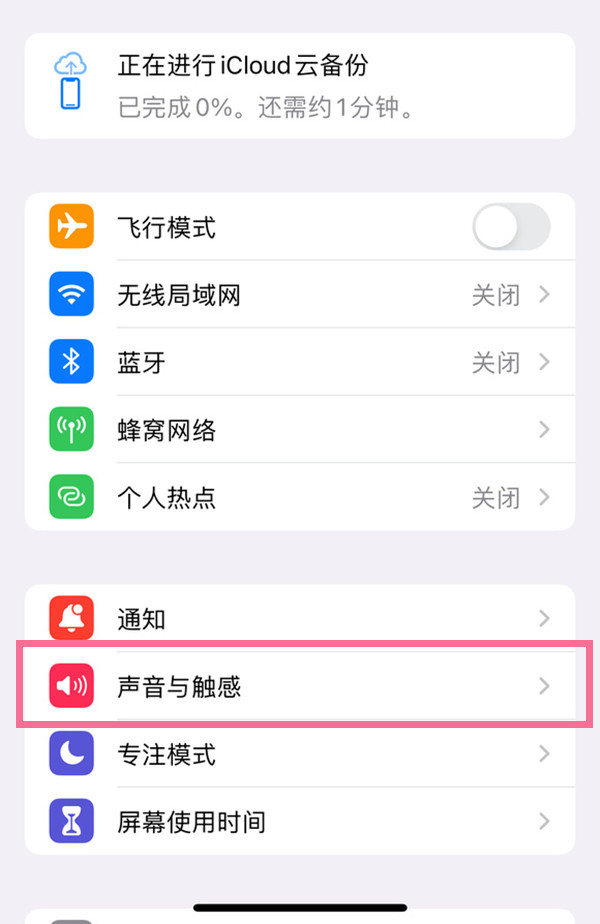Select 声音与触感 (Sounds & Haptics)

click(300, 686)
